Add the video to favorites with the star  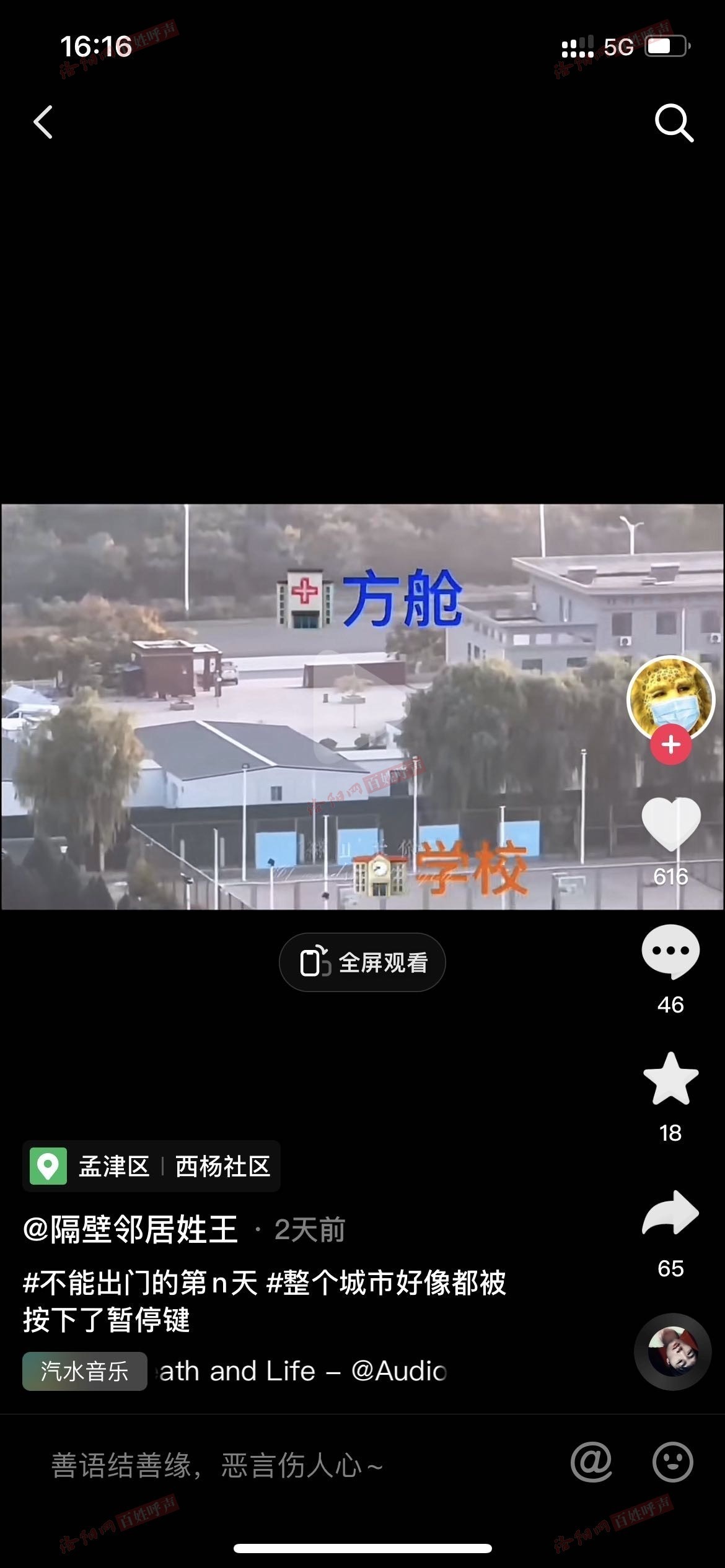click(x=670, y=1079)
